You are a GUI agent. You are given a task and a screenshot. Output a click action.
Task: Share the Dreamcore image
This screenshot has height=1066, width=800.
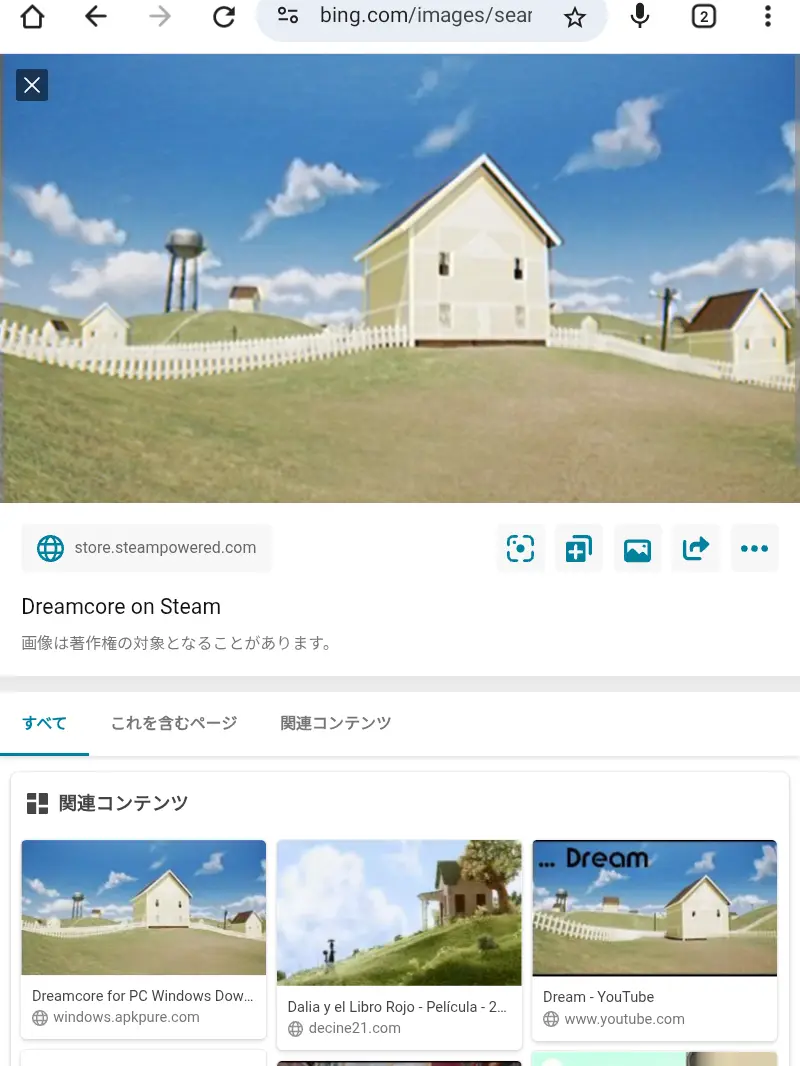696,548
